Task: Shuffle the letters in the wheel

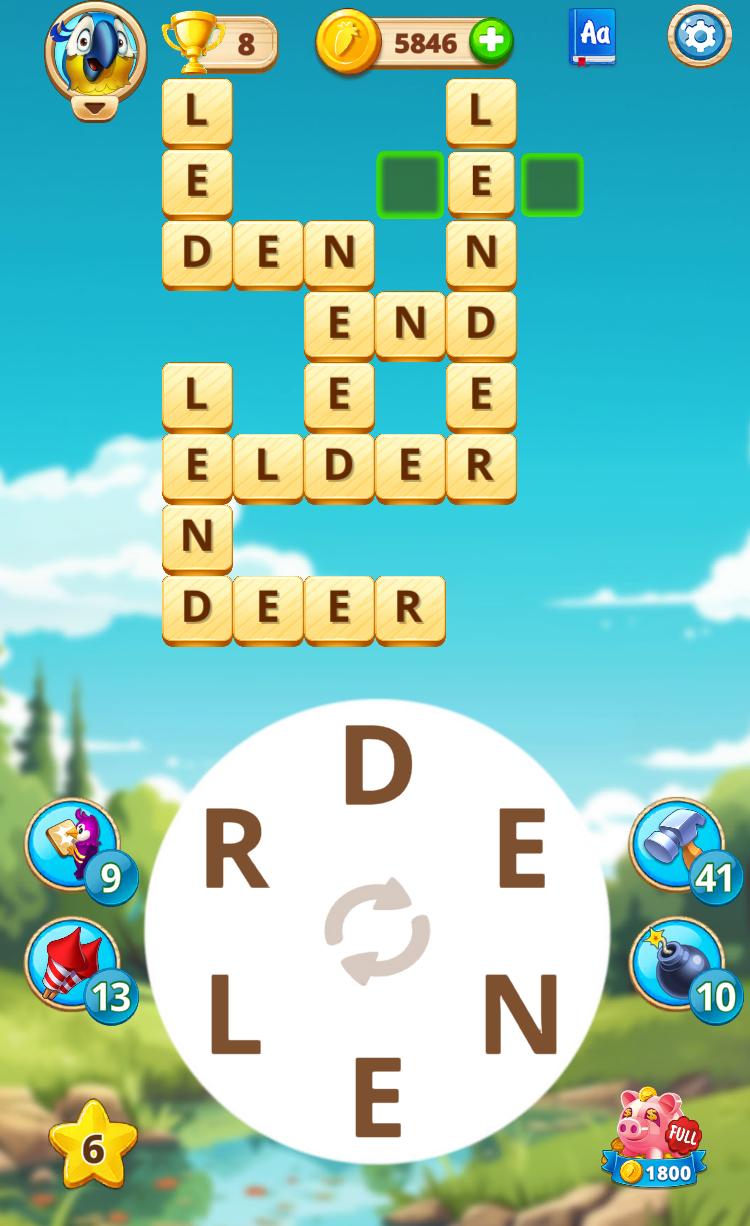Action: [x=377, y=931]
